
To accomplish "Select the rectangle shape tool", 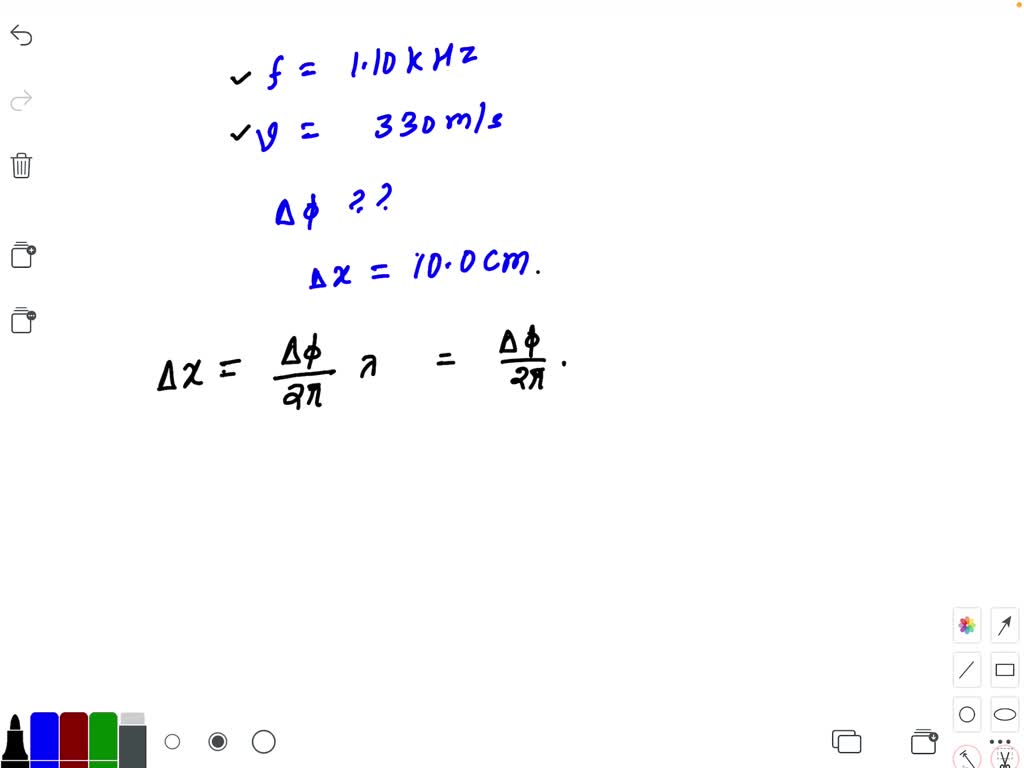I will [x=1005, y=670].
